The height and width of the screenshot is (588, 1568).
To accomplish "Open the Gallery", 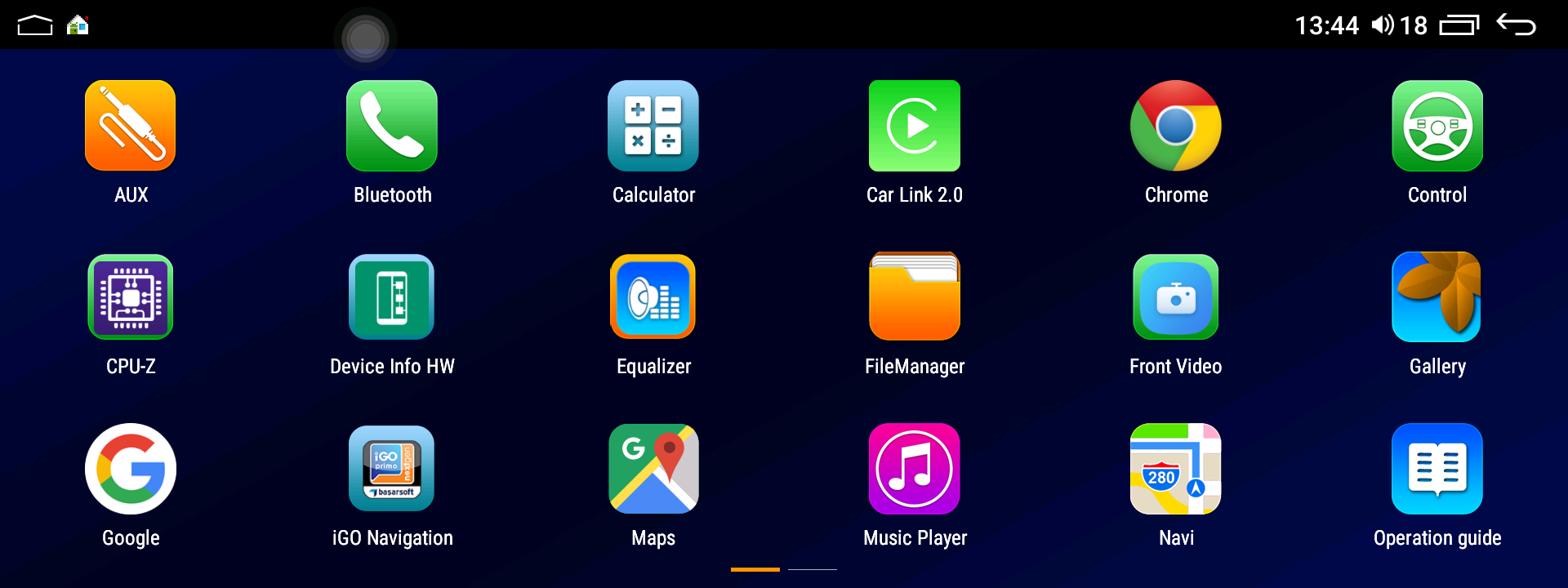I will [x=1437, y=297].
